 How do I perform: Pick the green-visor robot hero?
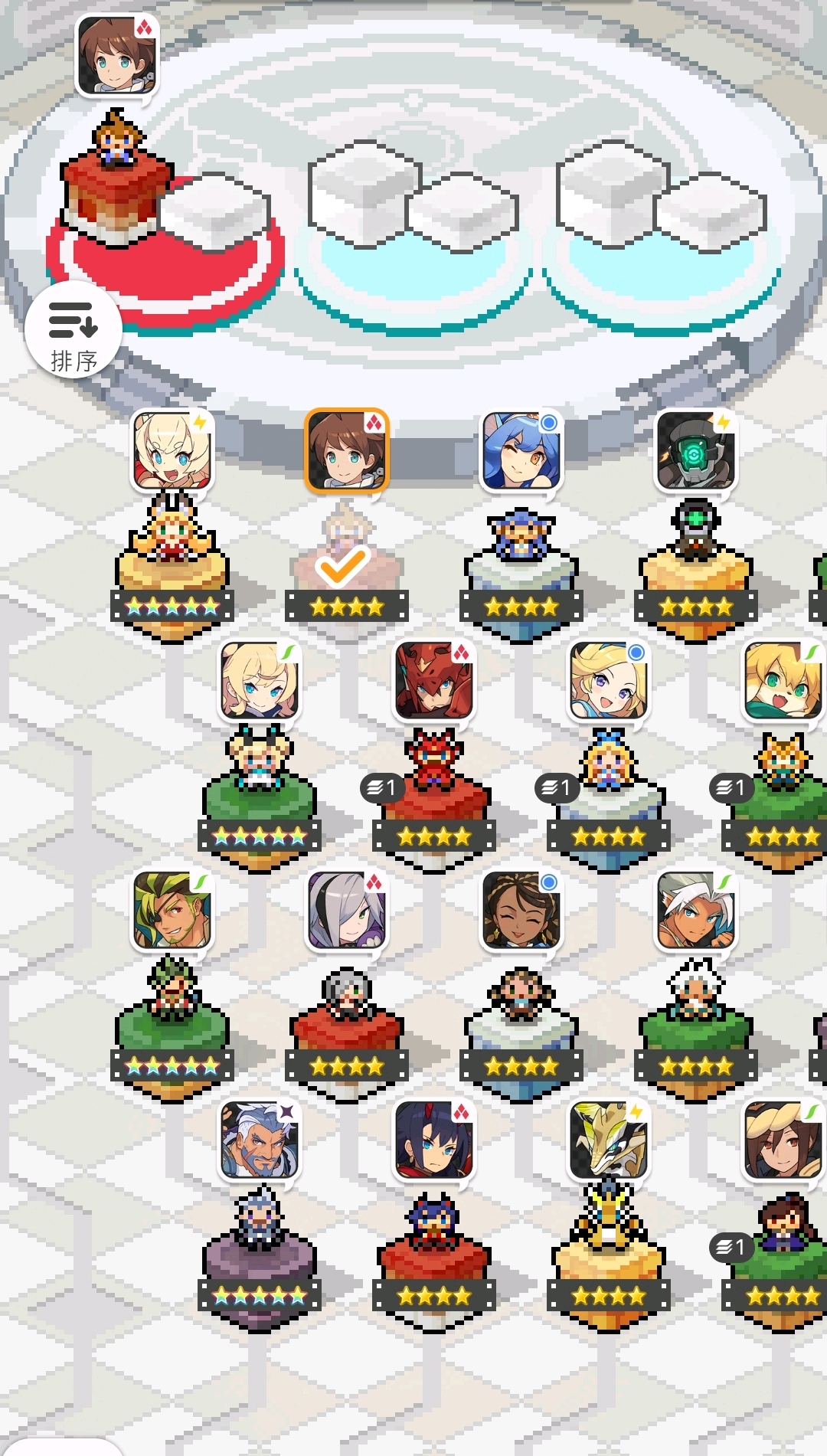[695, 450]
